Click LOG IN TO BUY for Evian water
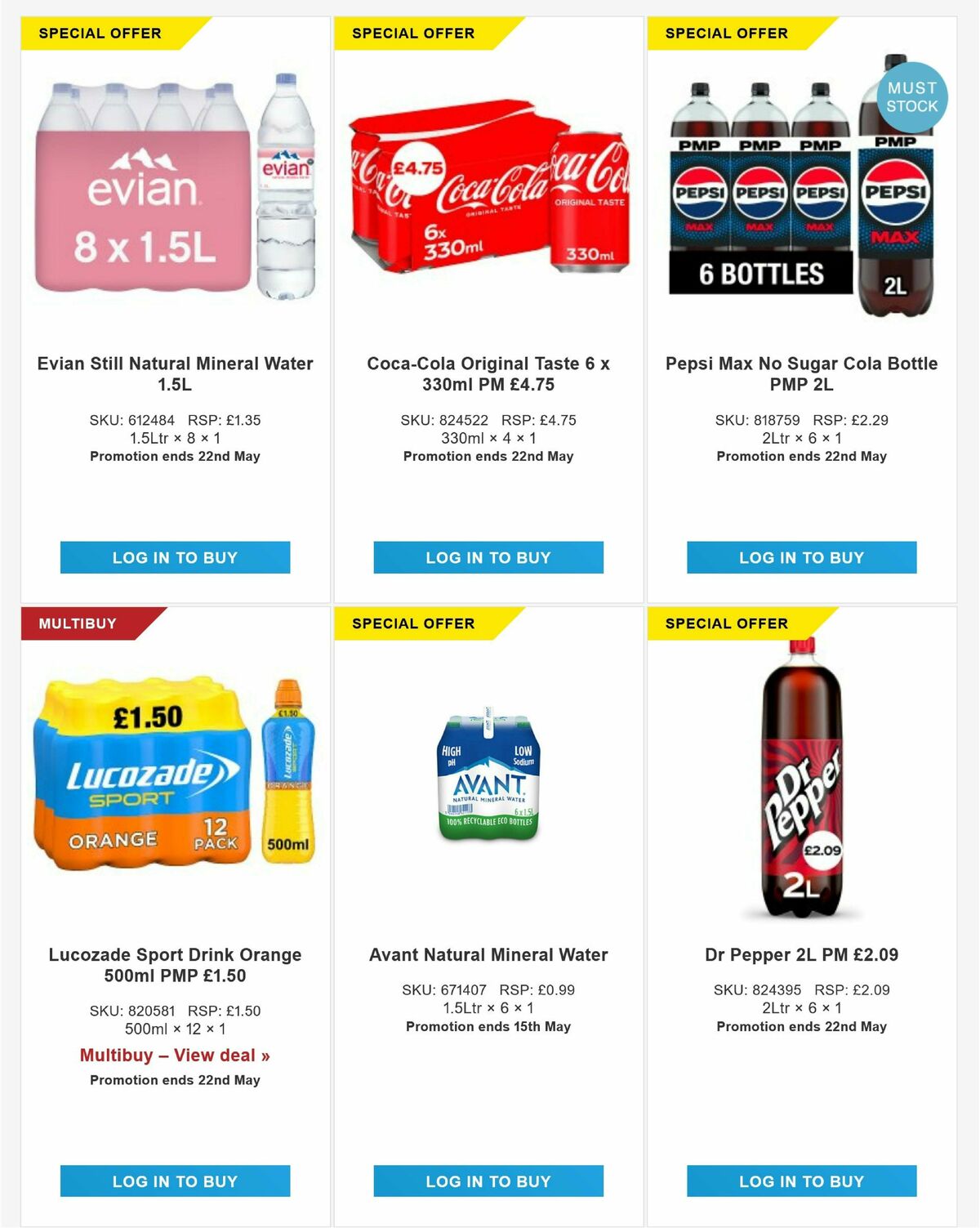980x1228 pixels. (175, 558)
